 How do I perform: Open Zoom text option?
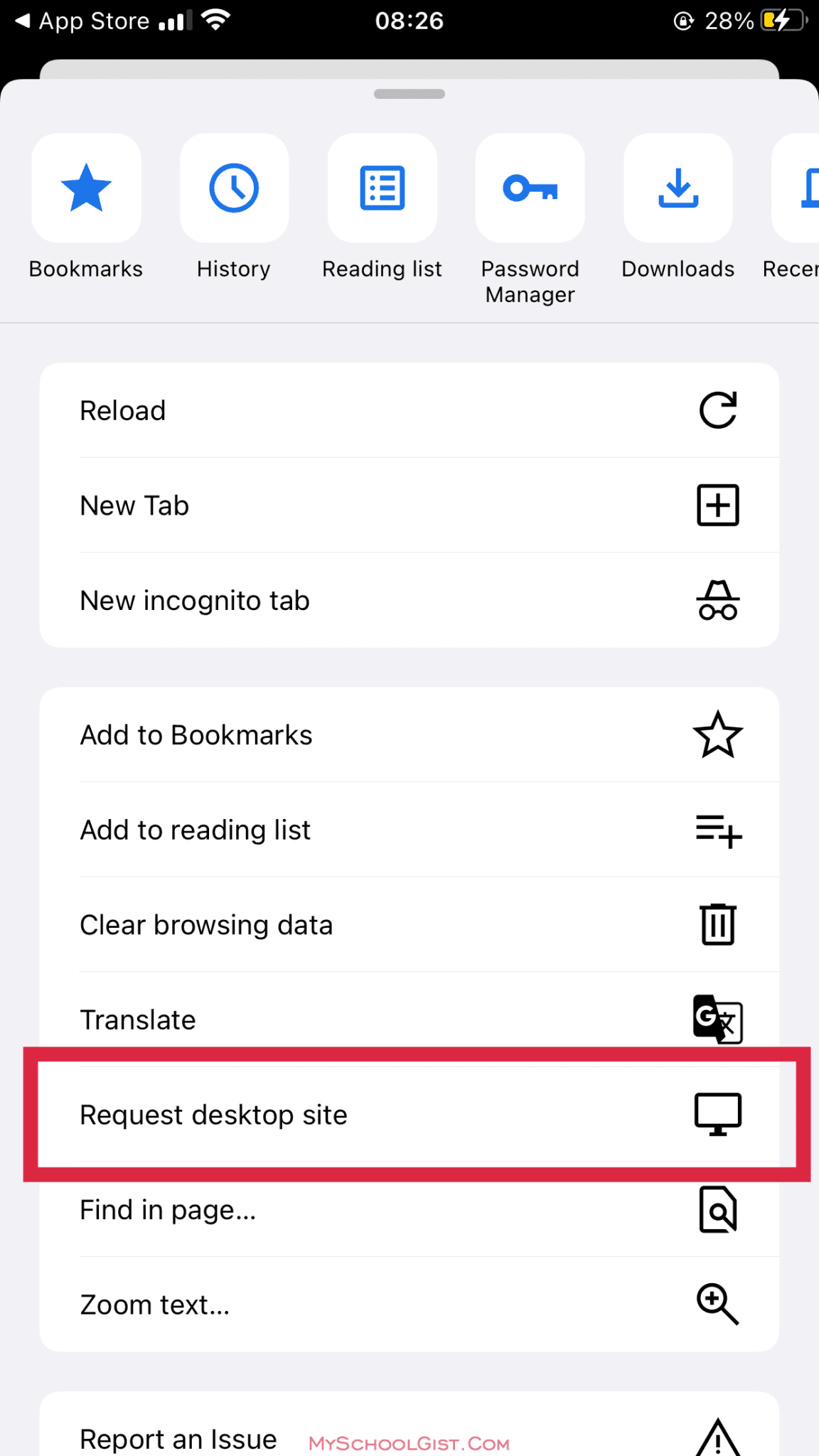pos(409,1305)
